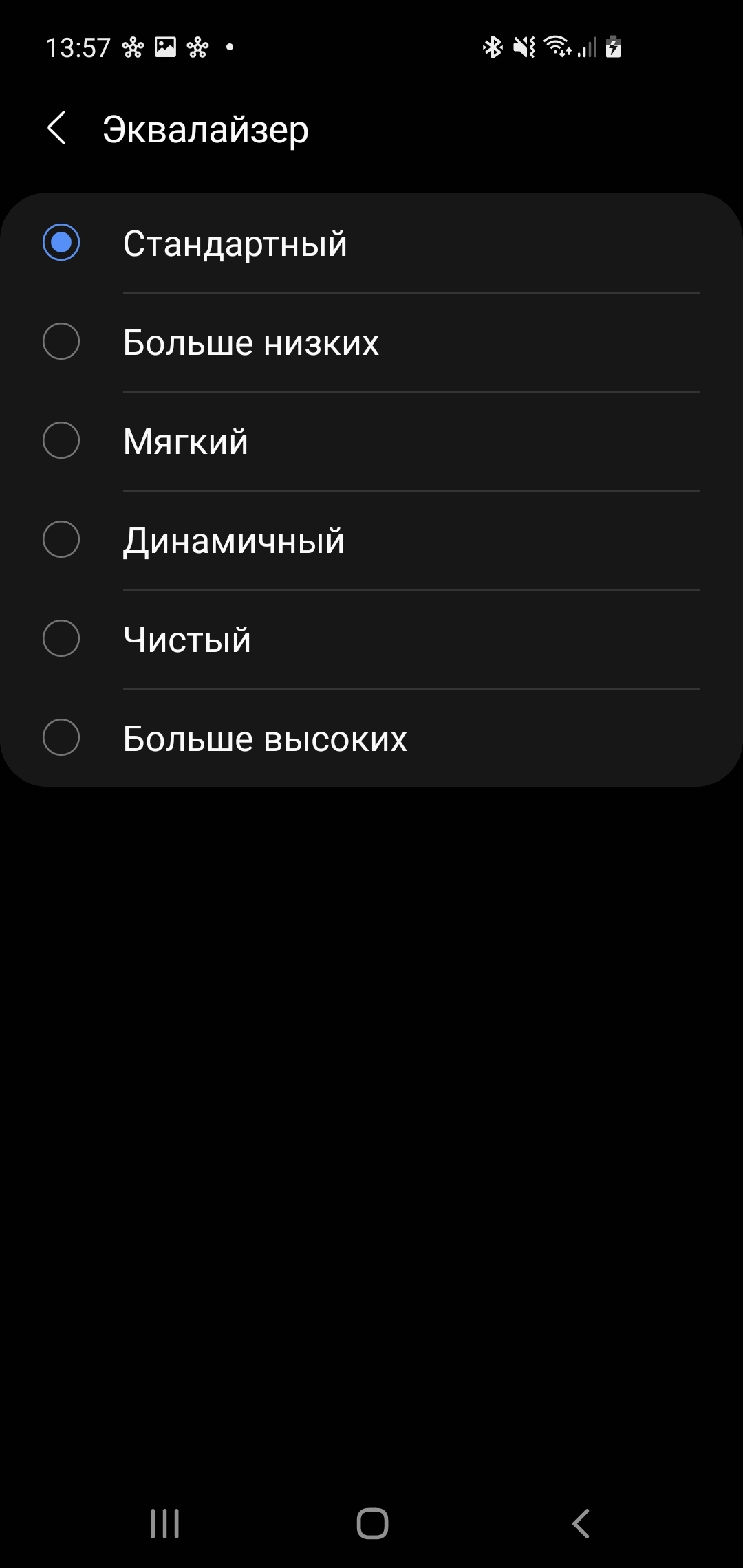Select the Стандартный equalizer preset

(234, 243)
